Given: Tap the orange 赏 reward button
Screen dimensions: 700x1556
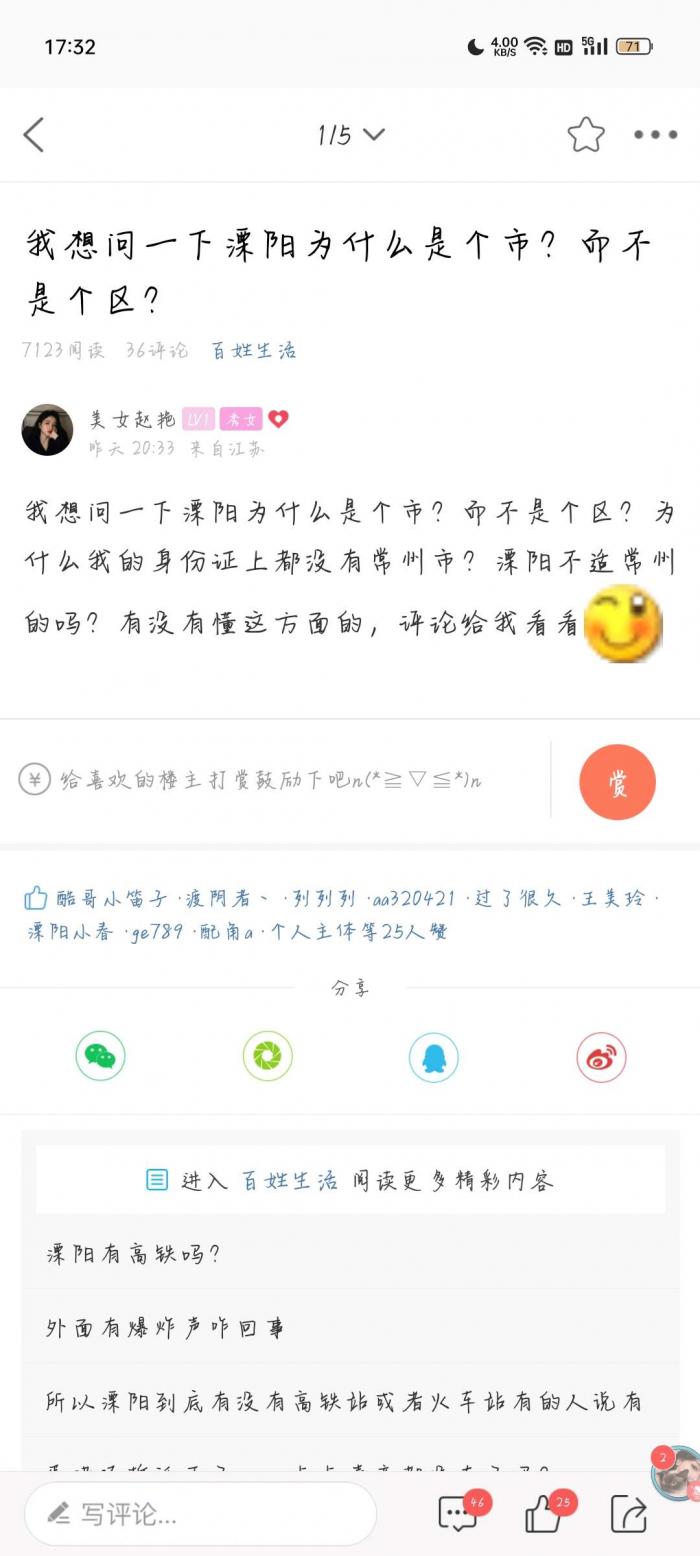Looking at the screenshot, I should [x=617, y=783].
